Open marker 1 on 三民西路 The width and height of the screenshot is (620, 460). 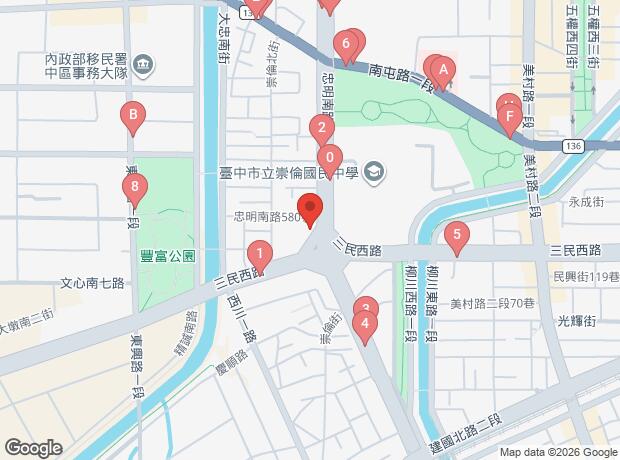pyautogui.click(x=260, y=257)
